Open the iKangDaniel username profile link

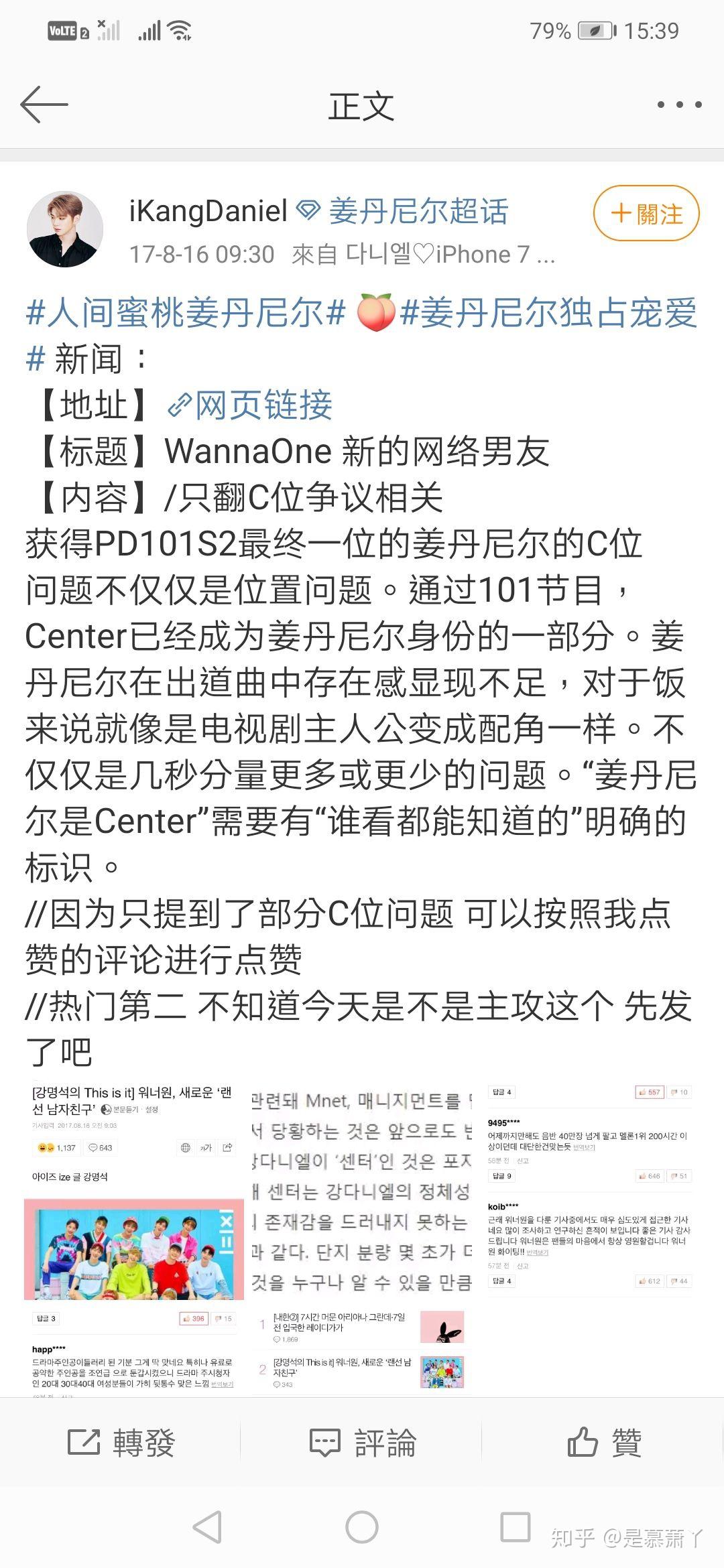click(208, 212)
